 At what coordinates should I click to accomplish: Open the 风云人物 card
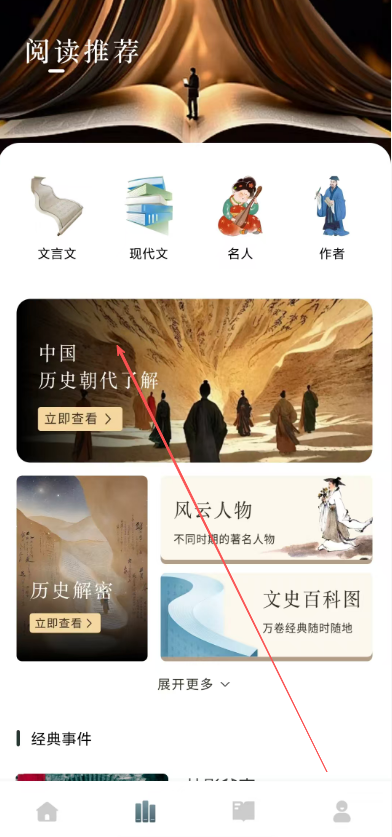[x=266, y=519]
